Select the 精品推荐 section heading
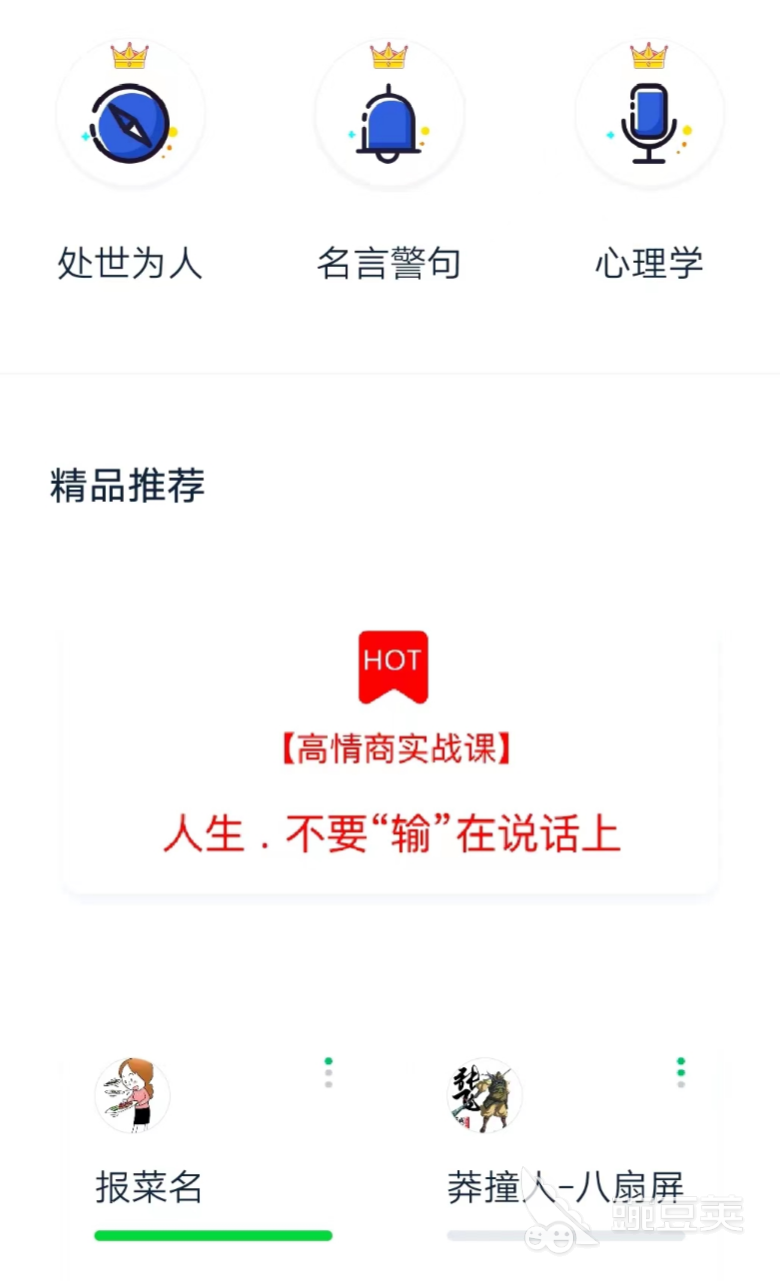This screenshot has height=1281, width=780. click(x=125, y=486)
